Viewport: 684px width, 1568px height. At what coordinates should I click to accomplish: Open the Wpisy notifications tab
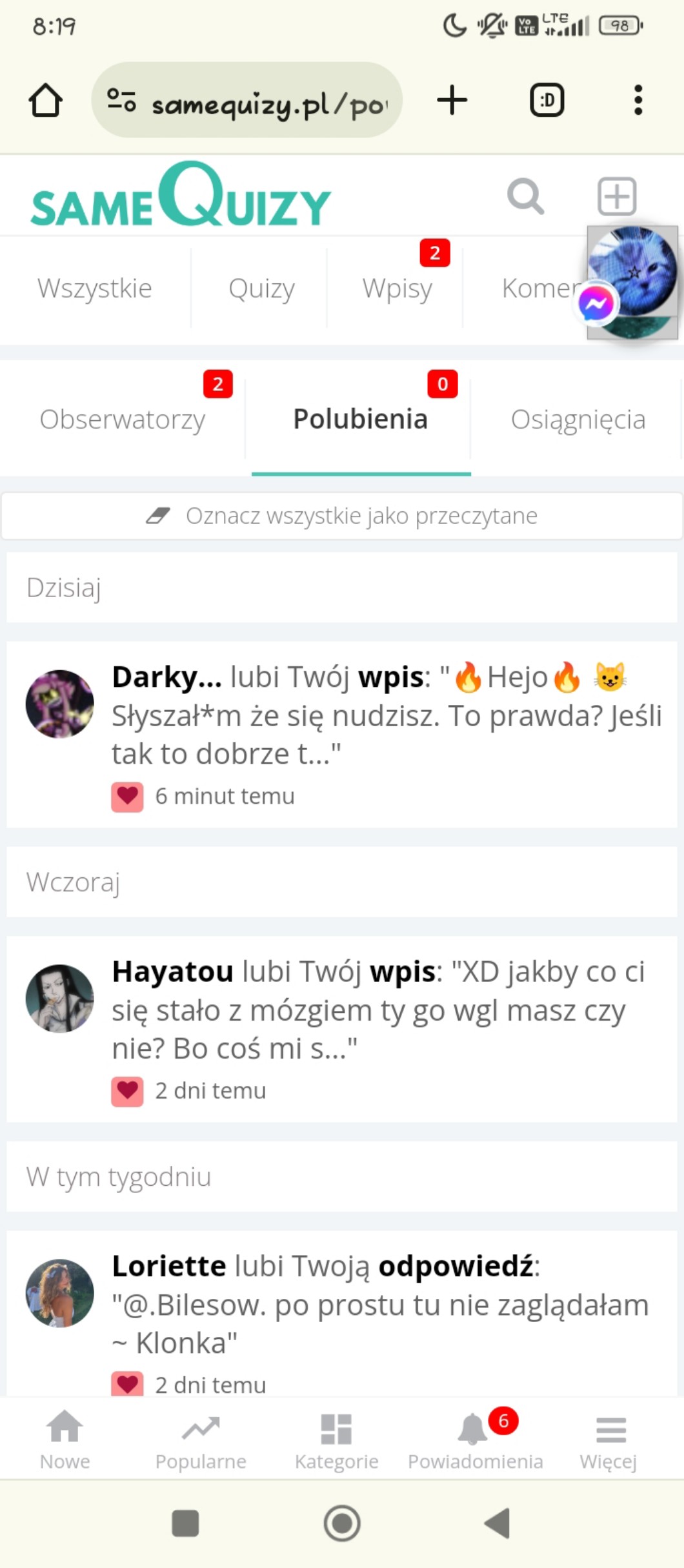397,288
